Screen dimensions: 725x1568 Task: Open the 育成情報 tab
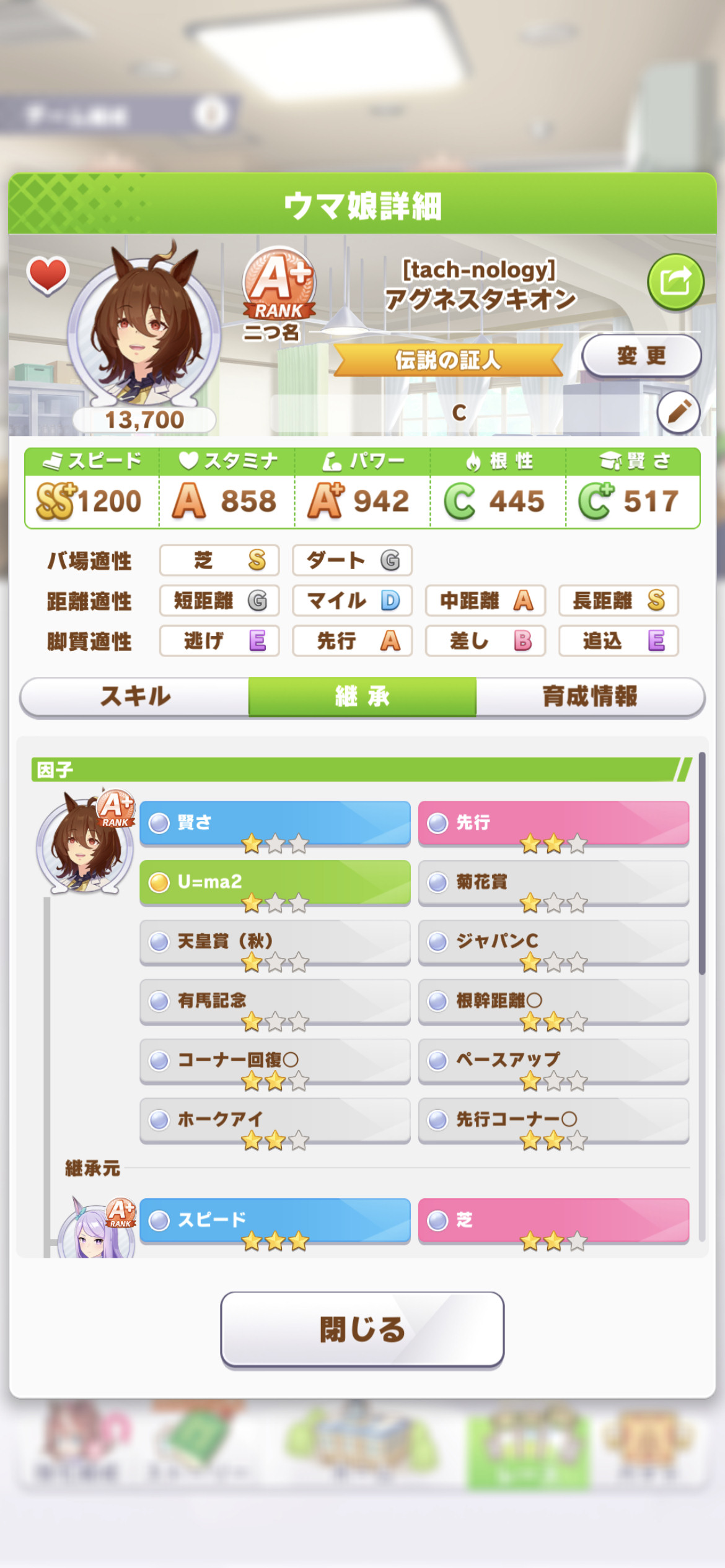click(x=590, y=697)
